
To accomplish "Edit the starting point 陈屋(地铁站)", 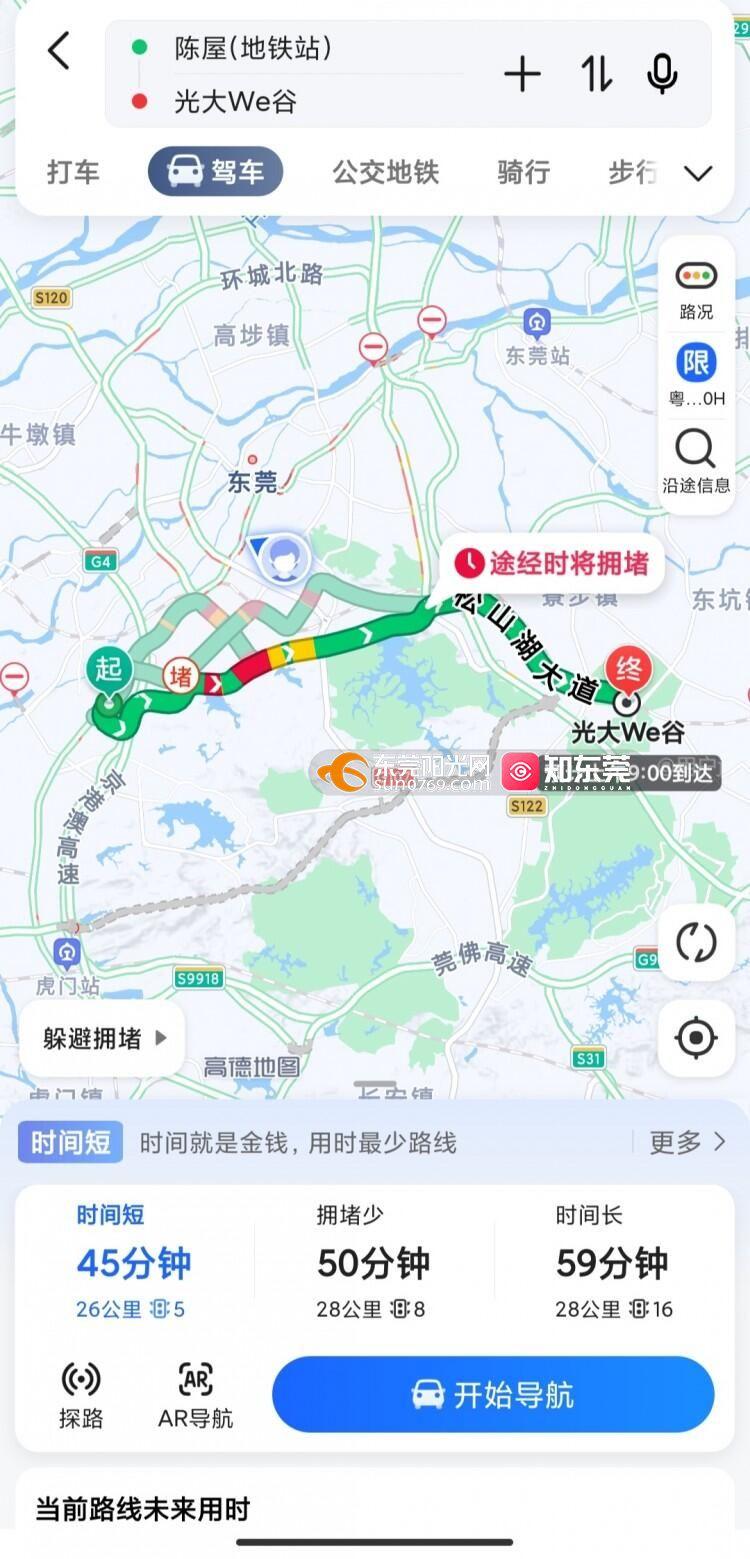I will click(252, 48).
